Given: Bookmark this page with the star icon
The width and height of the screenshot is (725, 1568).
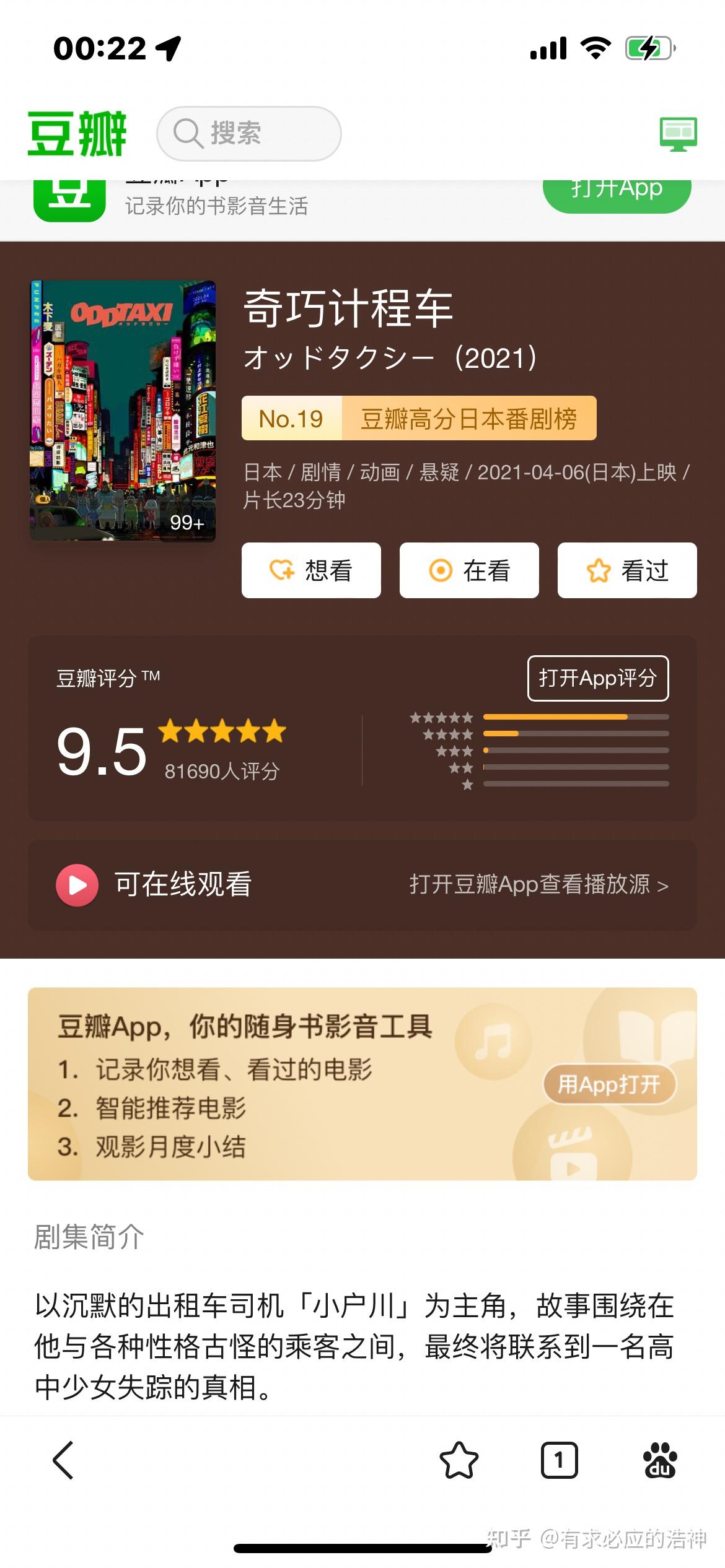Looking at the screenshot, I should pyautogui.click(x=459, y=1460).
